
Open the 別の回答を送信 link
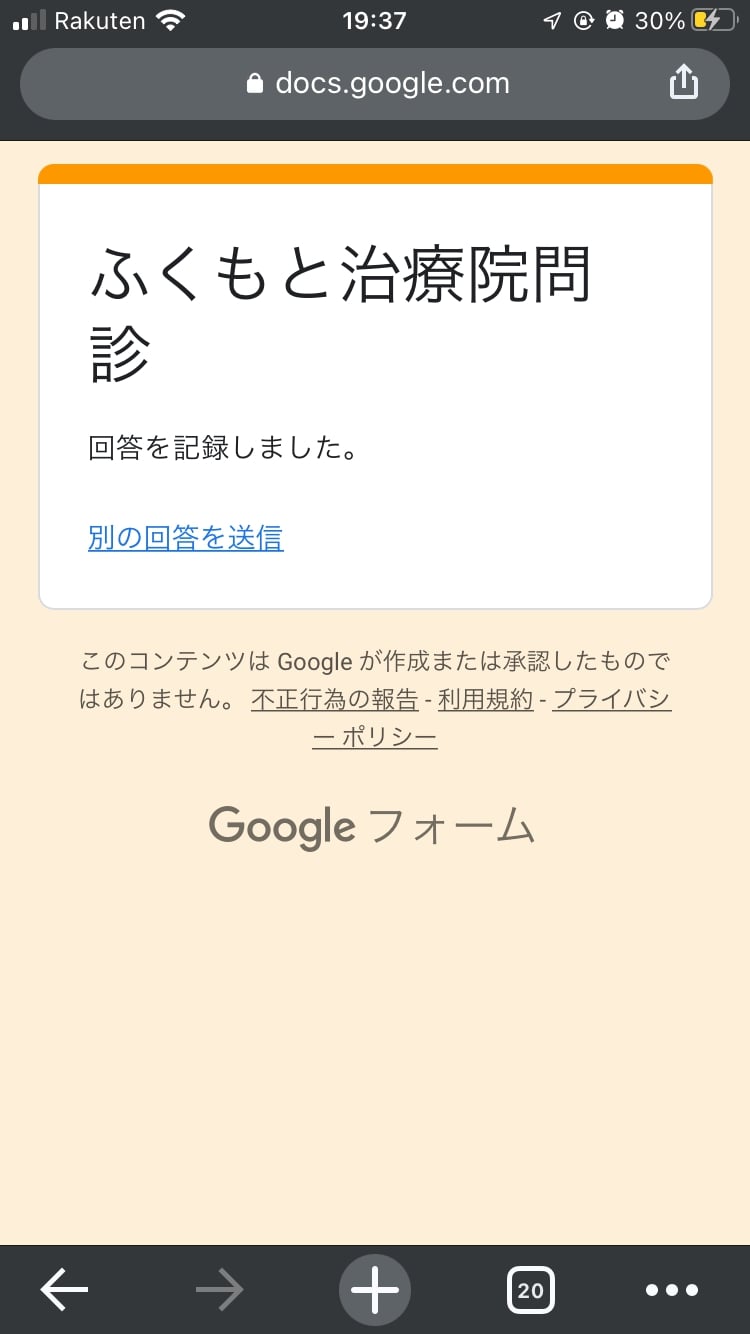[x=186, y=538]
